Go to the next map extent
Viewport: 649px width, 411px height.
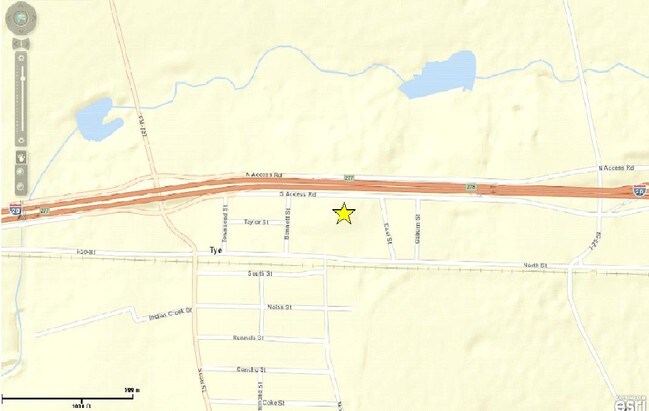[25, 43]
